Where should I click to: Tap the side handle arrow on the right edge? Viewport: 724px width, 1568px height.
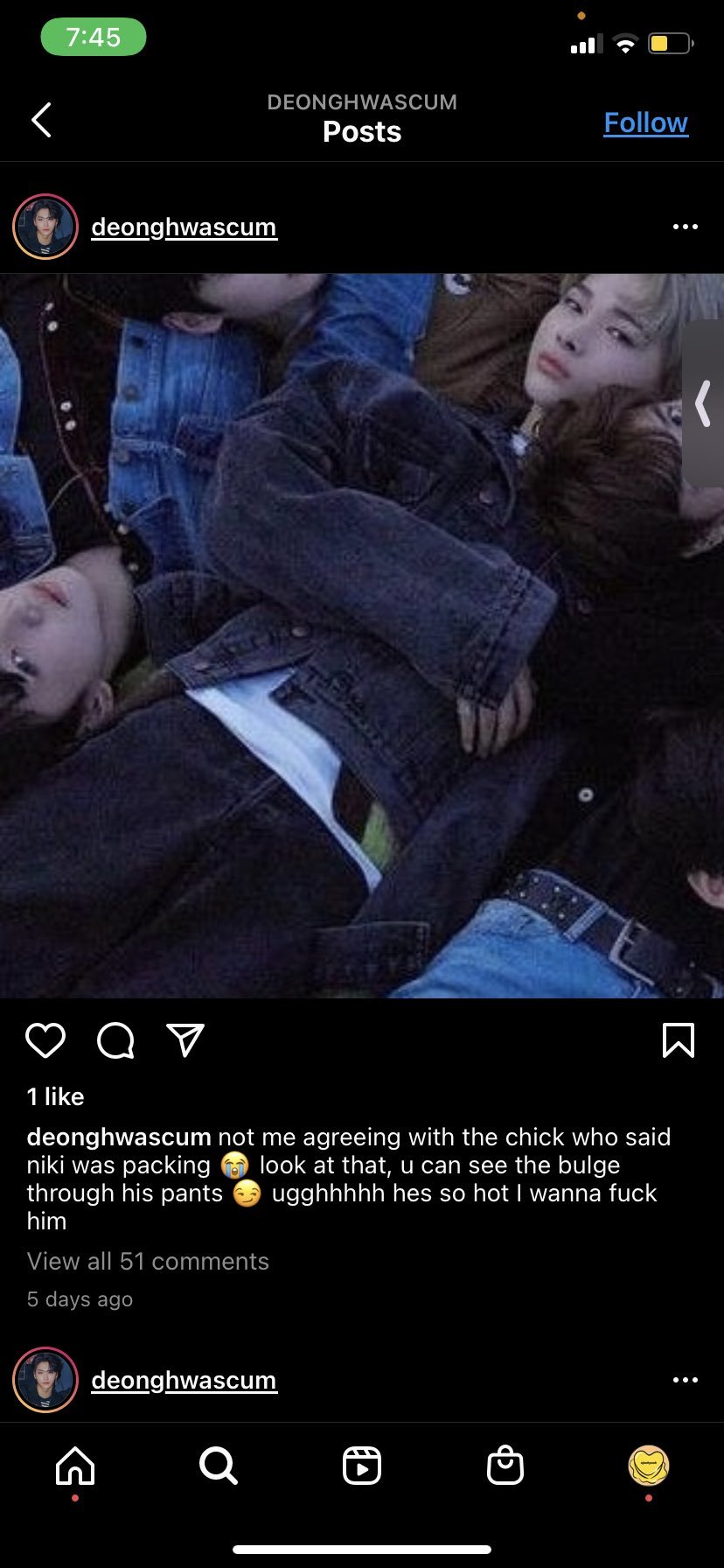[x=703, y=403]
